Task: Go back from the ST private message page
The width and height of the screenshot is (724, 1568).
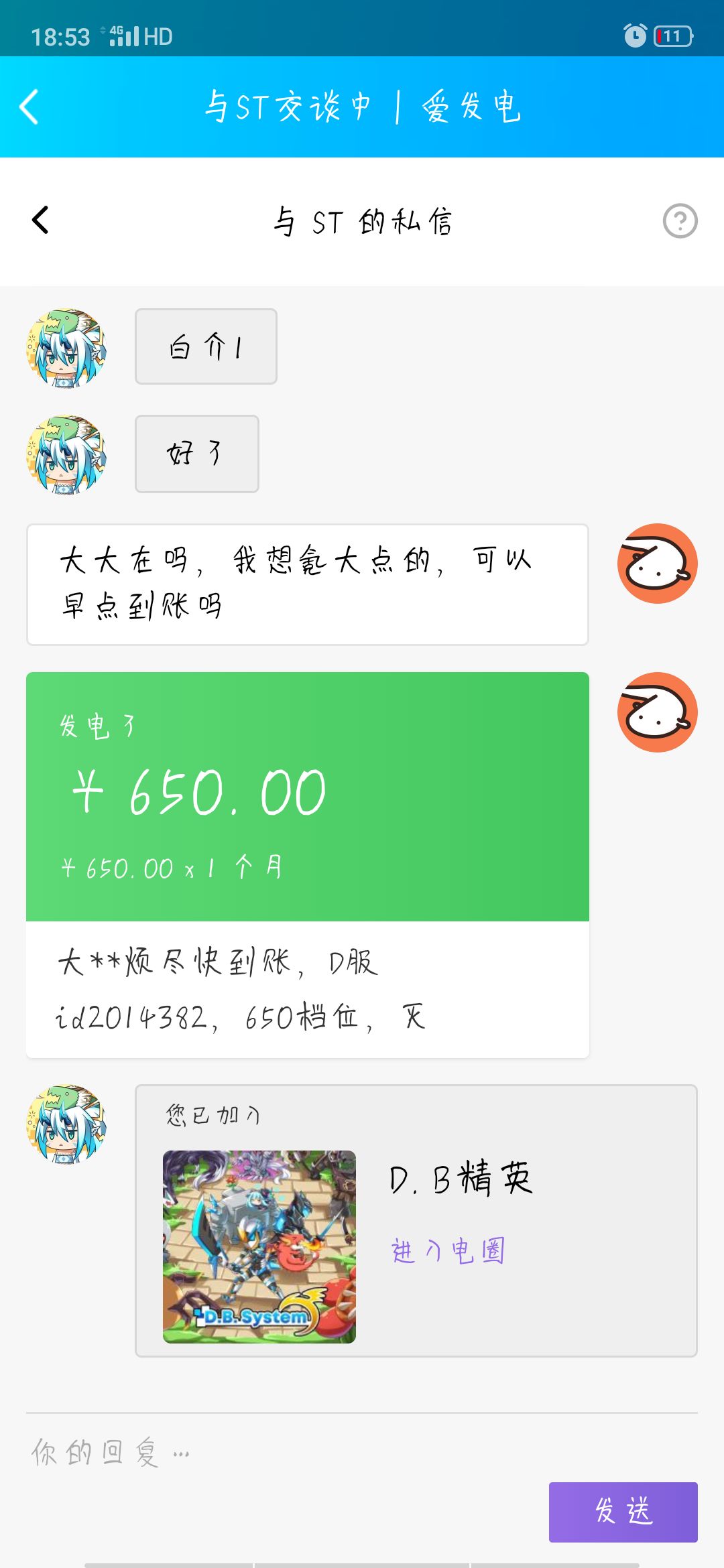Action: (x=40, y=220)
